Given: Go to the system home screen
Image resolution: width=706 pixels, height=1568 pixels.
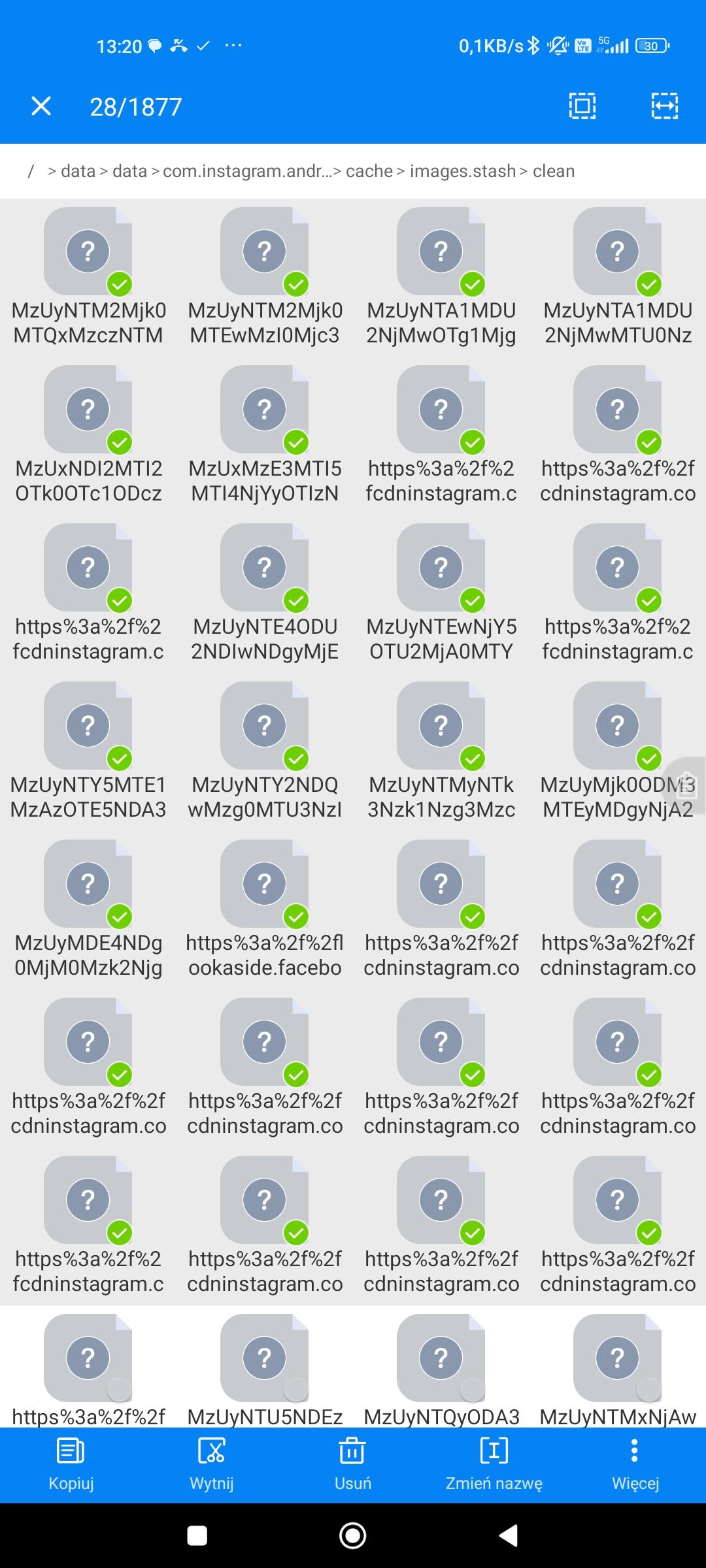Looking at the screenshot, I should click(352, 1535).
